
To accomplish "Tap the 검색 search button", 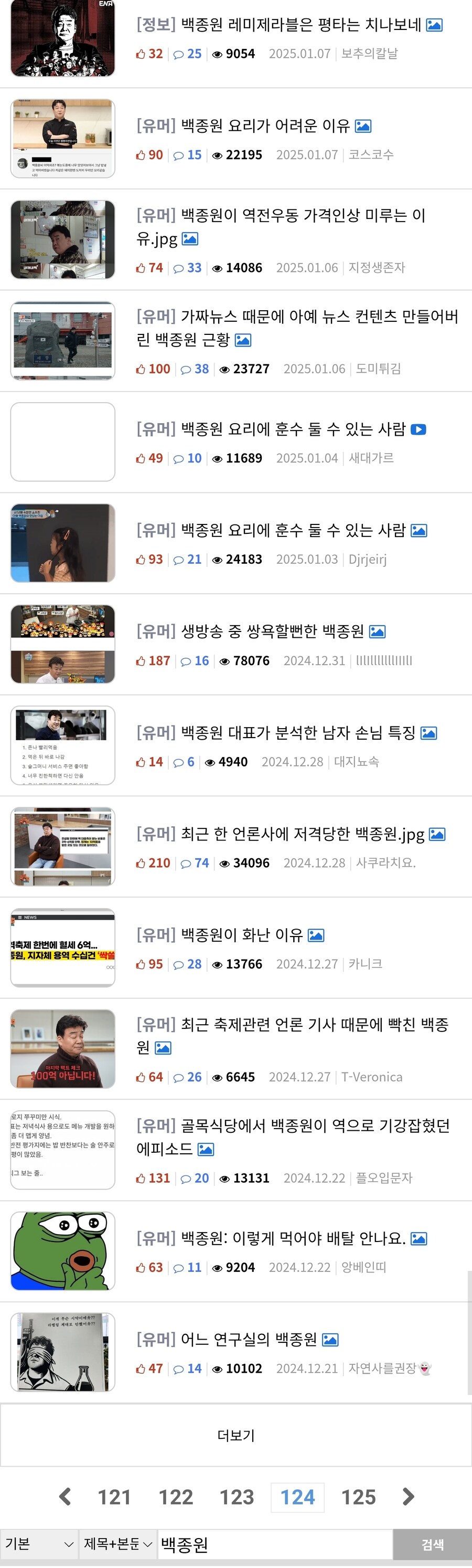I will (432, 1544).
